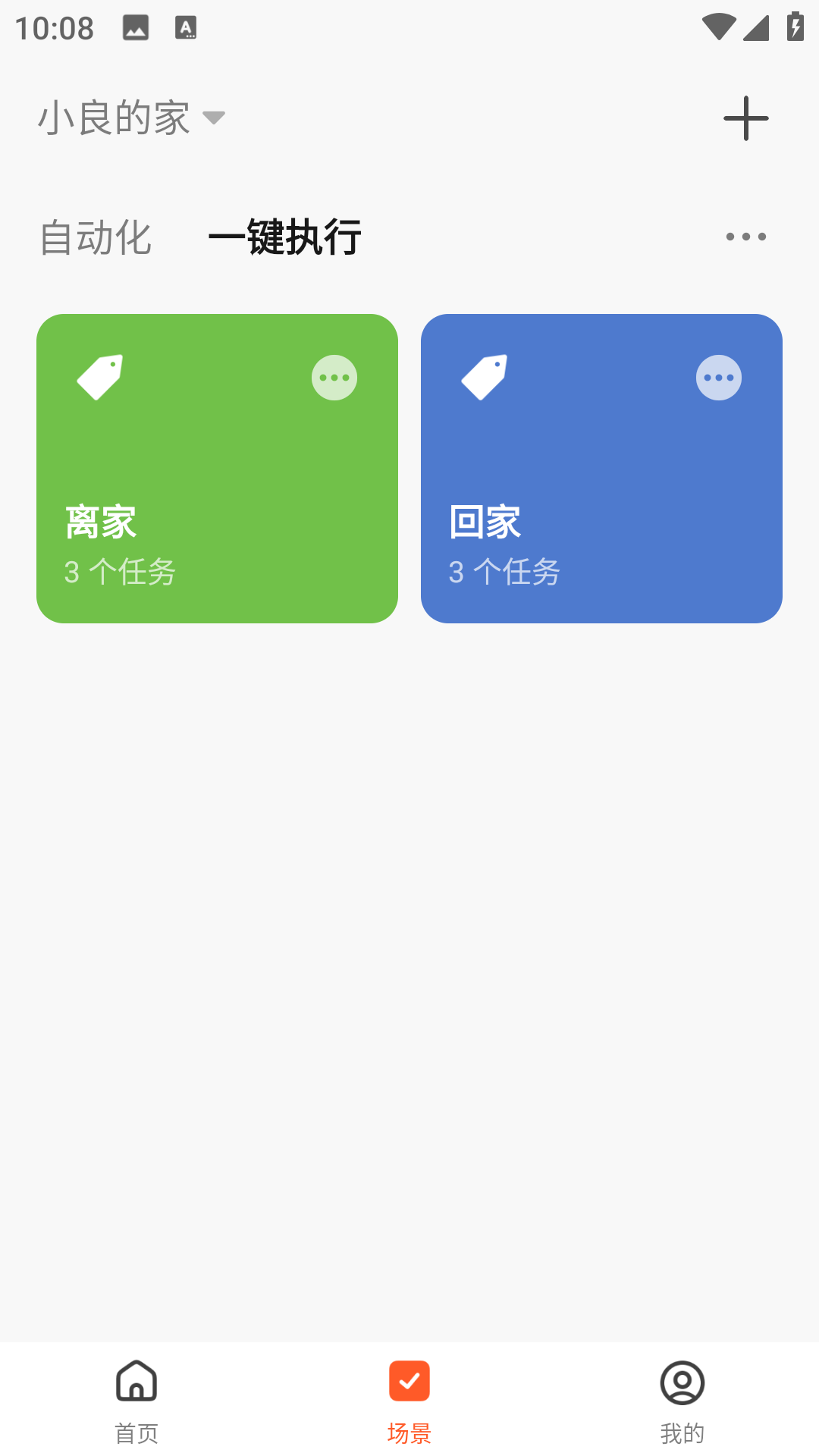Tap the 3 个任务 label on 回家
The image size is (819, 1456).
tap(504, 573)
